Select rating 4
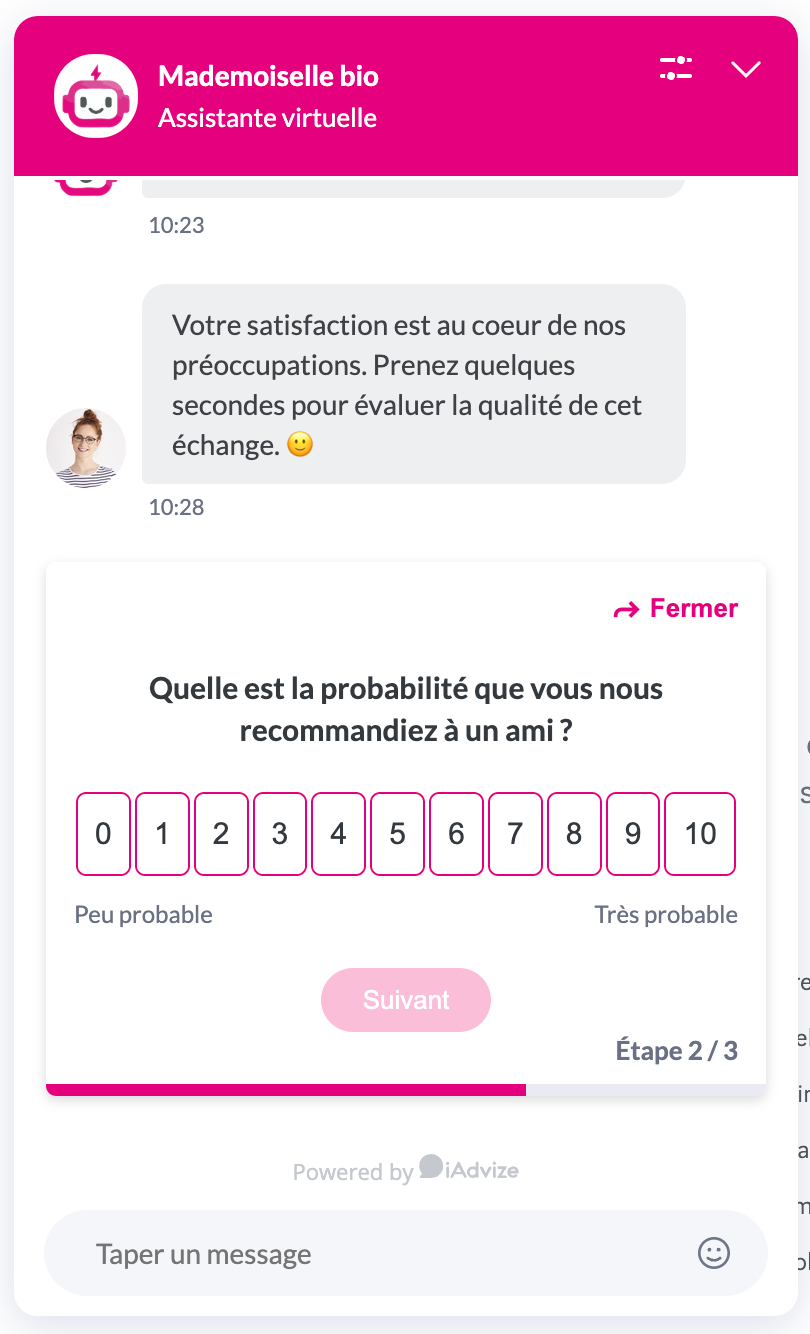 [338, 834]
